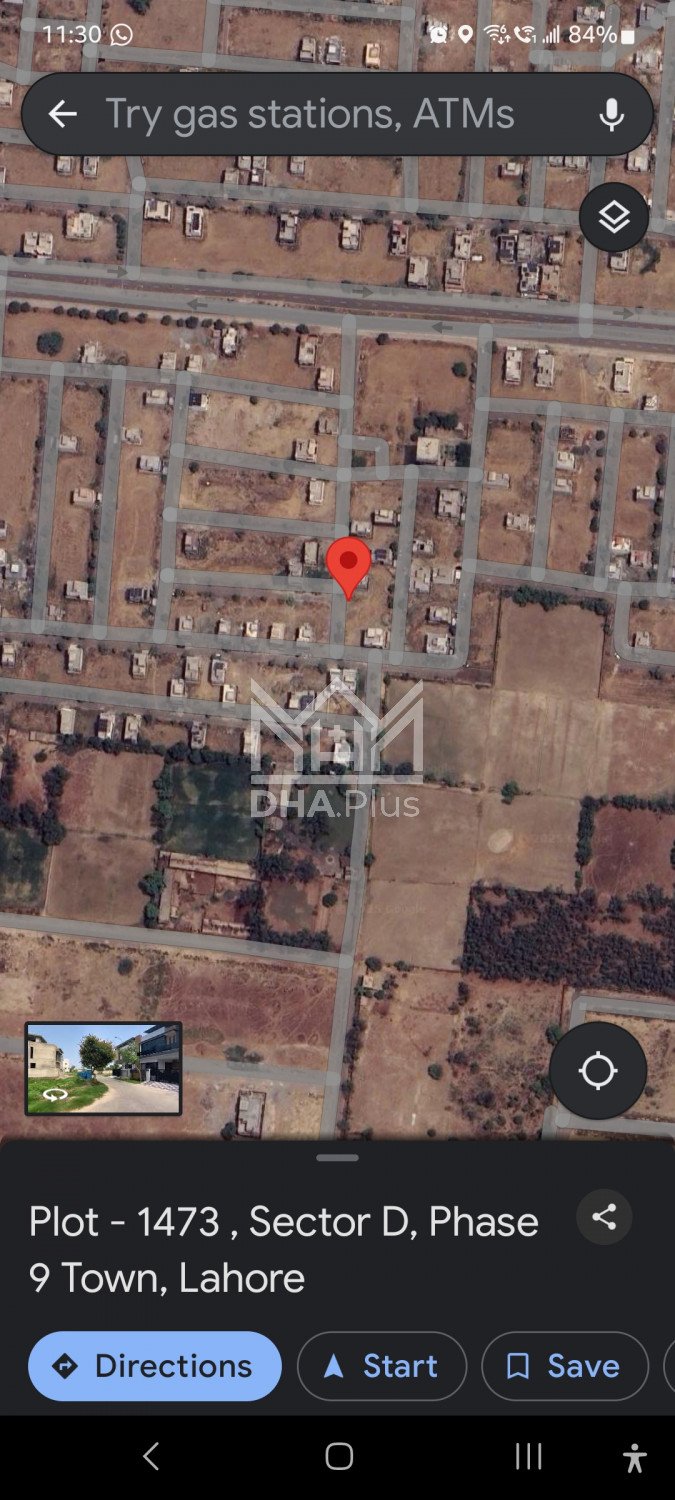Save this place to a list
The image size is (675, 1500).
coord(565,1366)
